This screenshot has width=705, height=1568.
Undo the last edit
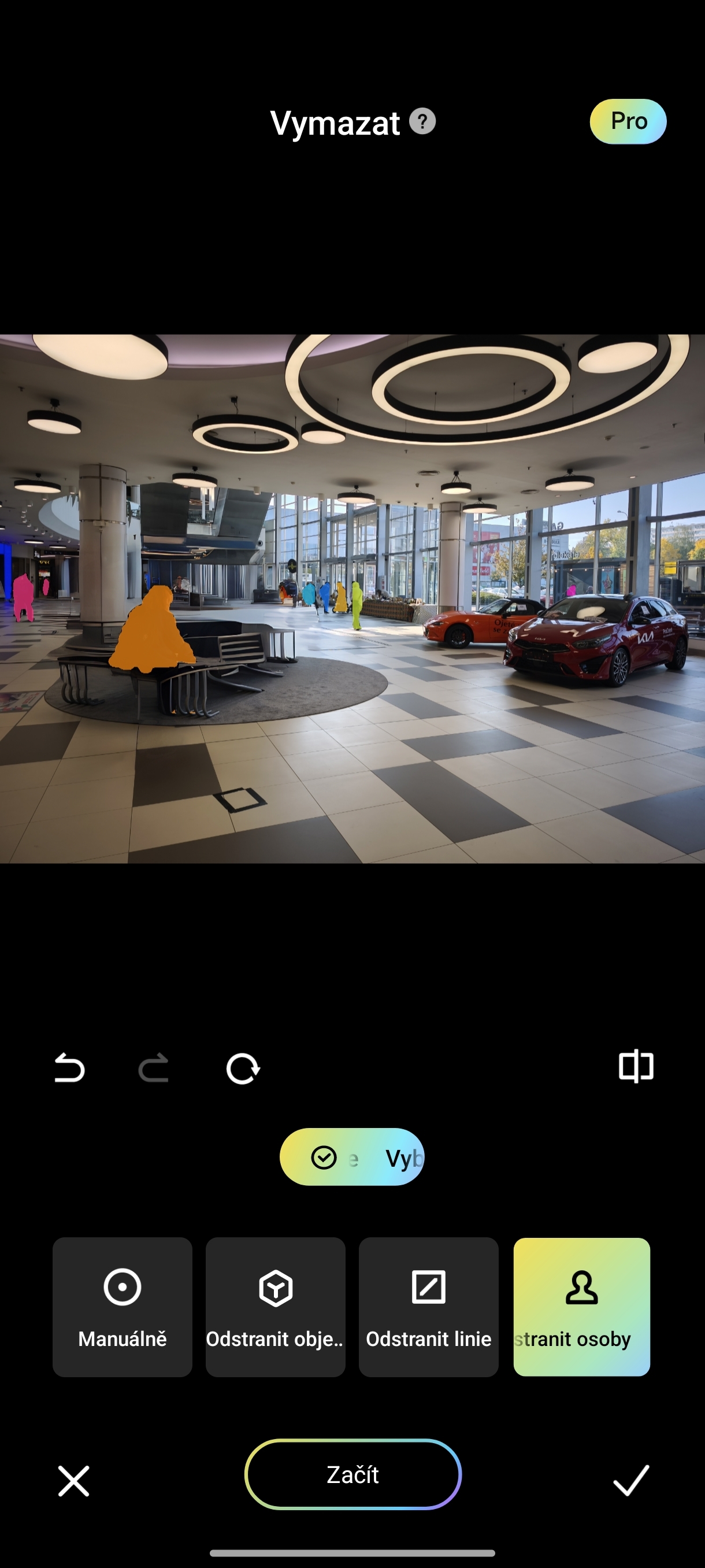coord(69,1068)
